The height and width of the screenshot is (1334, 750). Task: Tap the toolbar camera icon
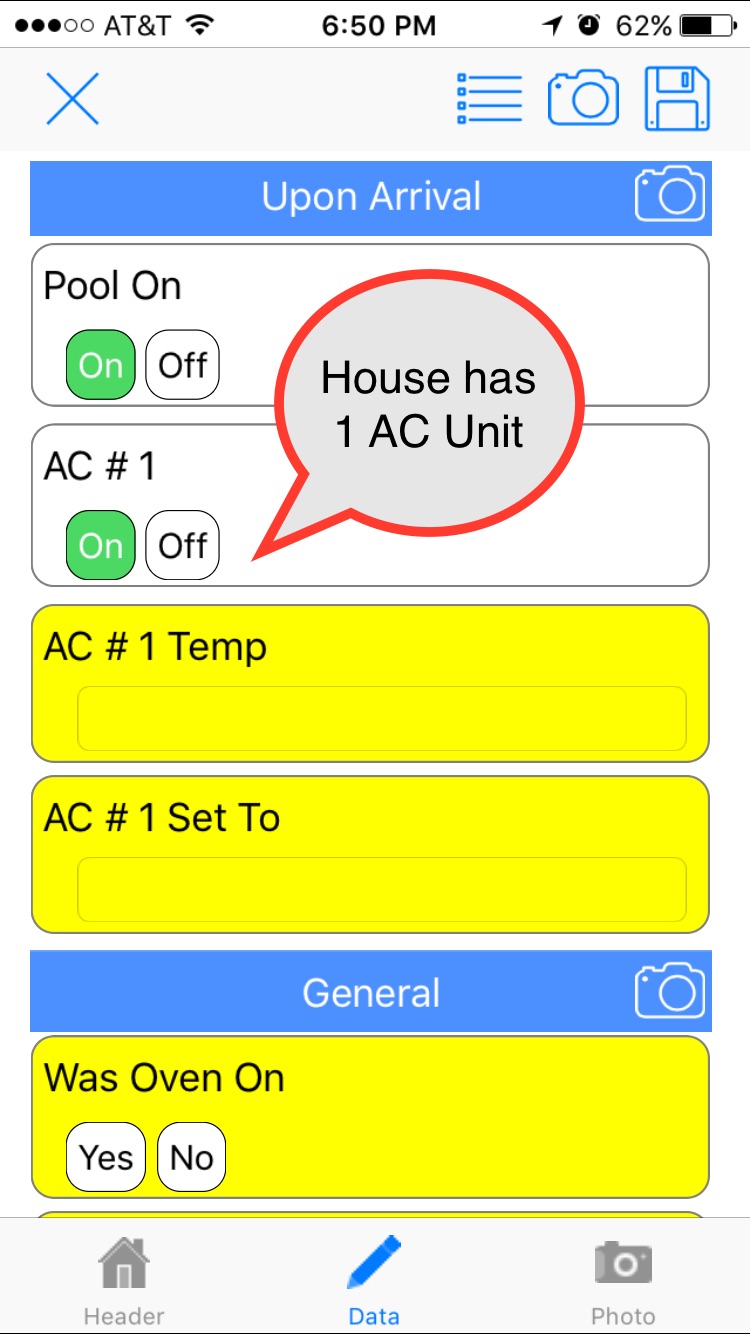pos(583,98)
